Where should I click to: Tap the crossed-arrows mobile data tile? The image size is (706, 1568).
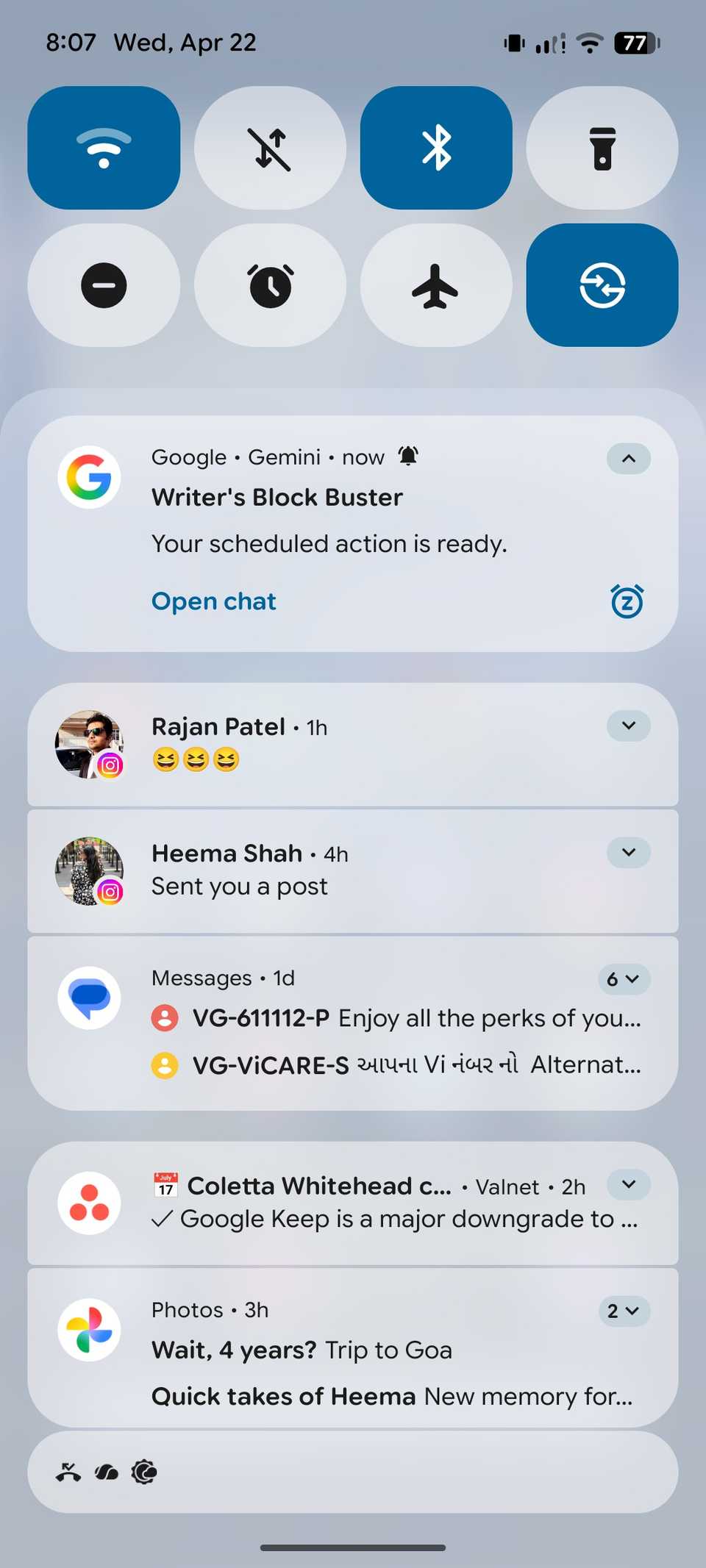pyautogui.click(x=270, y=147)
